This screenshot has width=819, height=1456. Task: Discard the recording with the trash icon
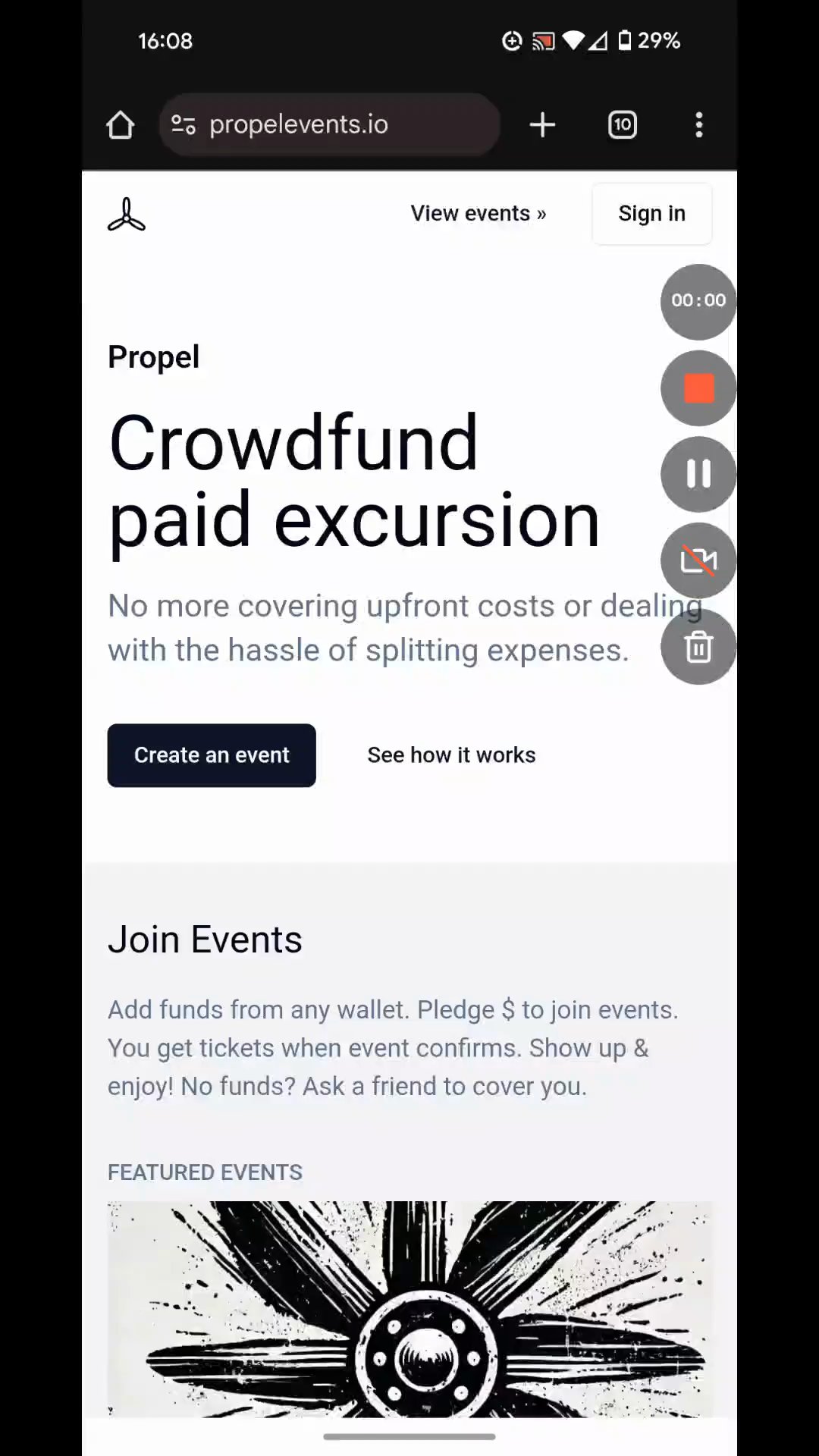(x=698, y=648)
